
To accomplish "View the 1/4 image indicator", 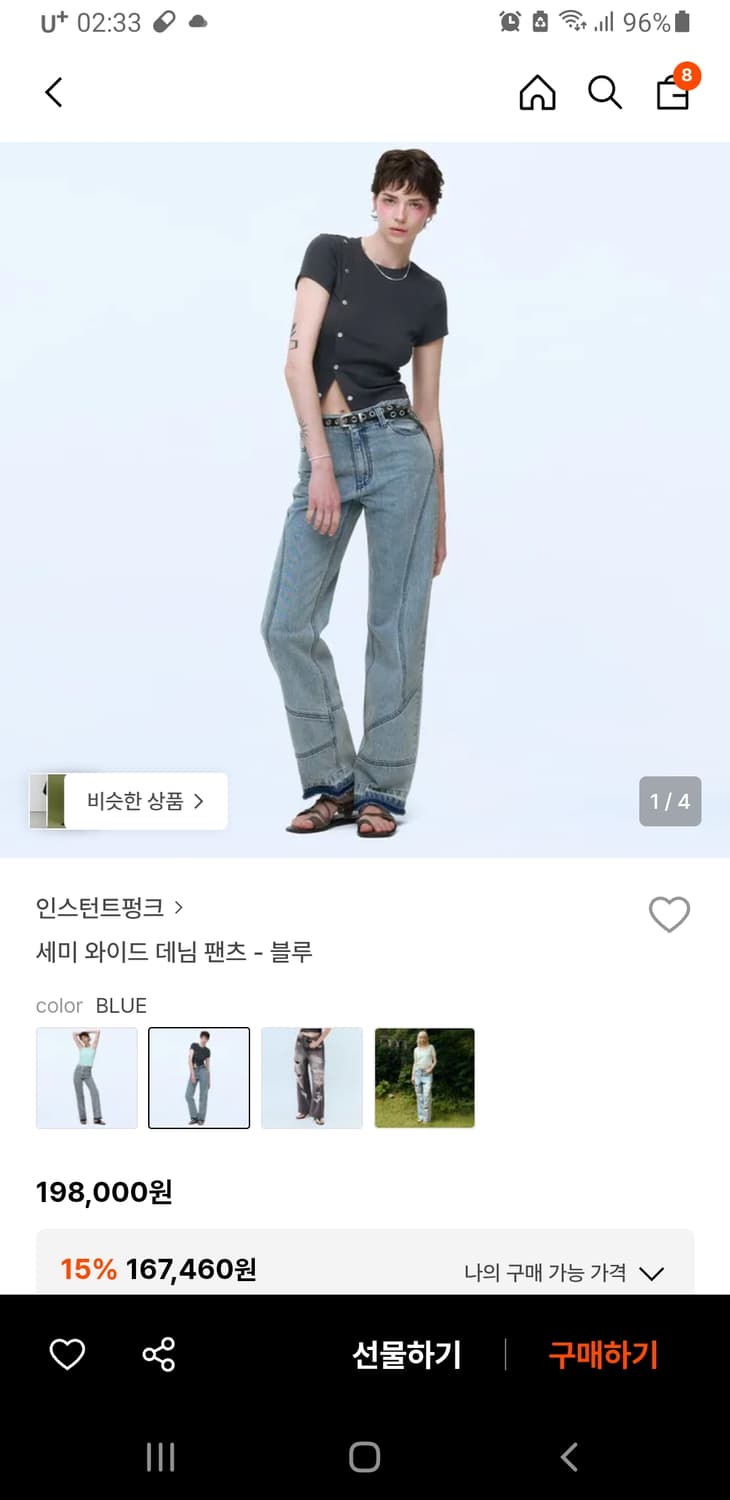I will [x=670, y=801].
